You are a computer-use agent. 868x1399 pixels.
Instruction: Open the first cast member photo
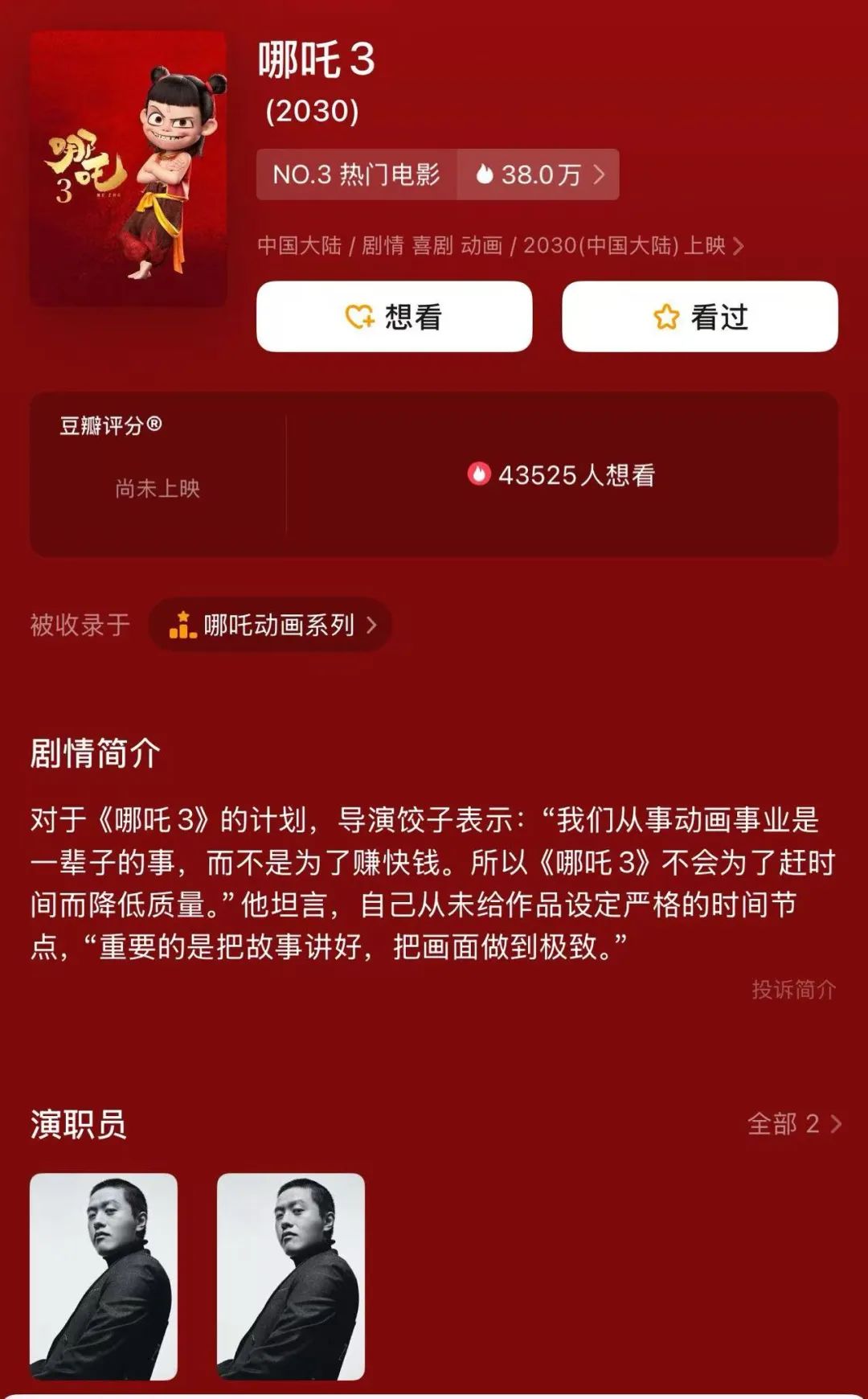point(104,1276)
